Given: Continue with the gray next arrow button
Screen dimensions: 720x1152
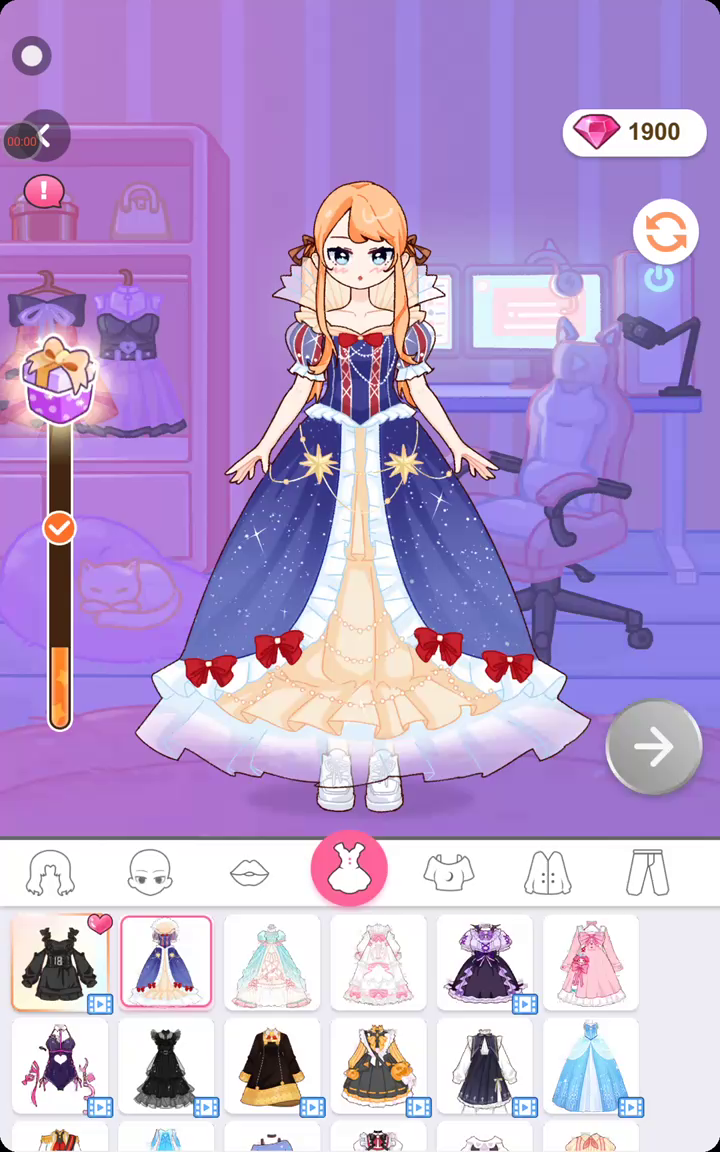Looking at the screenshot, I should point(654,747).
